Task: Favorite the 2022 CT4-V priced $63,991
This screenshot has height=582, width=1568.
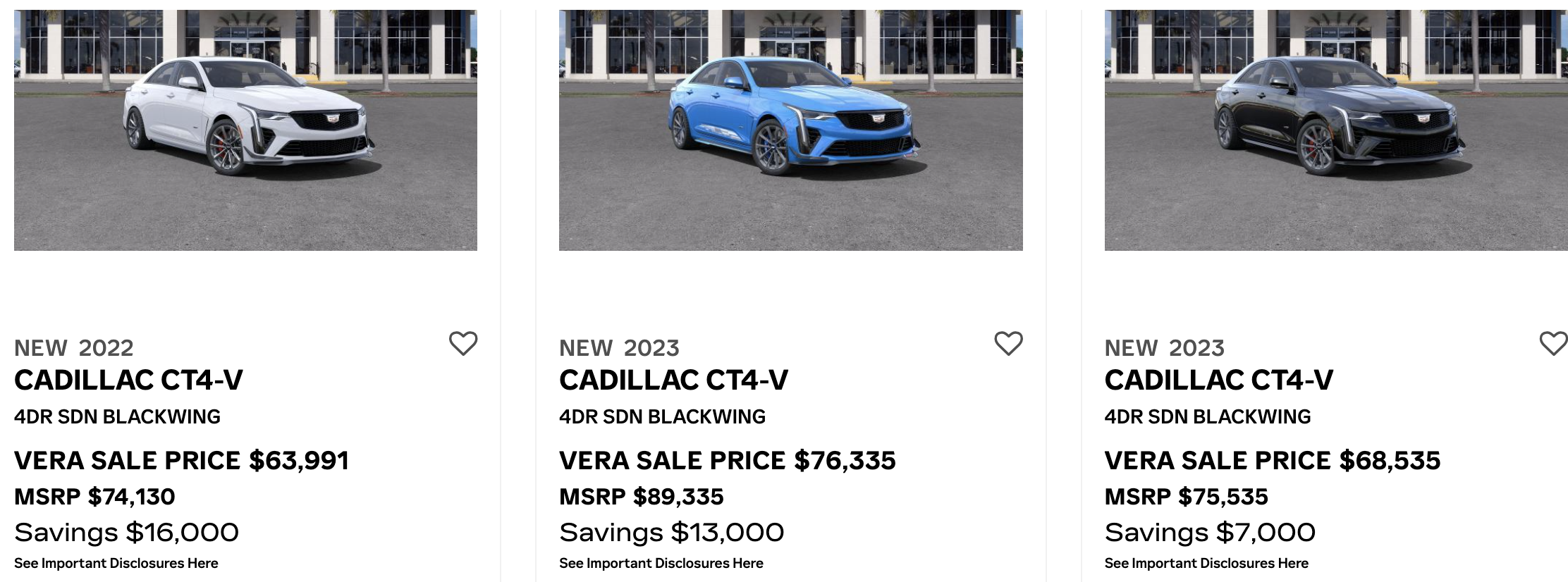Action: (463, 343)
